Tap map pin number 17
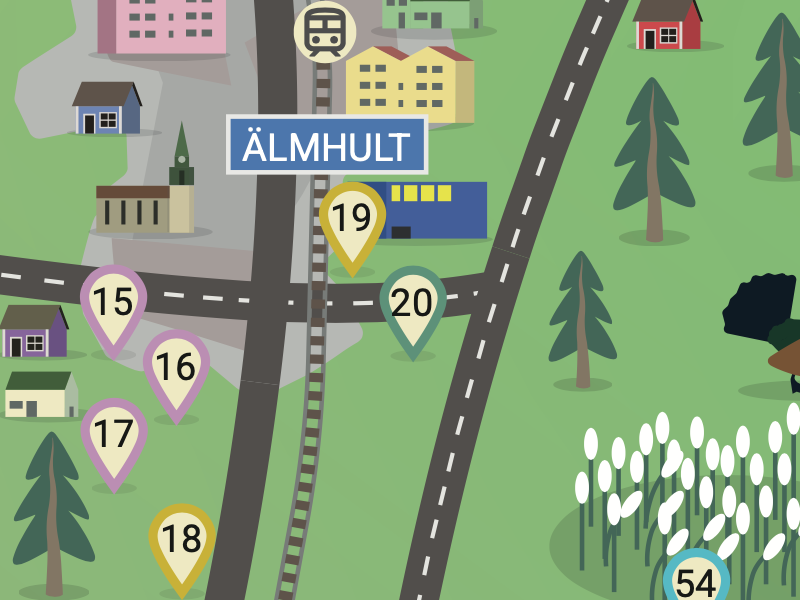Viewport: 800px width, 600px height. point(114,435)
